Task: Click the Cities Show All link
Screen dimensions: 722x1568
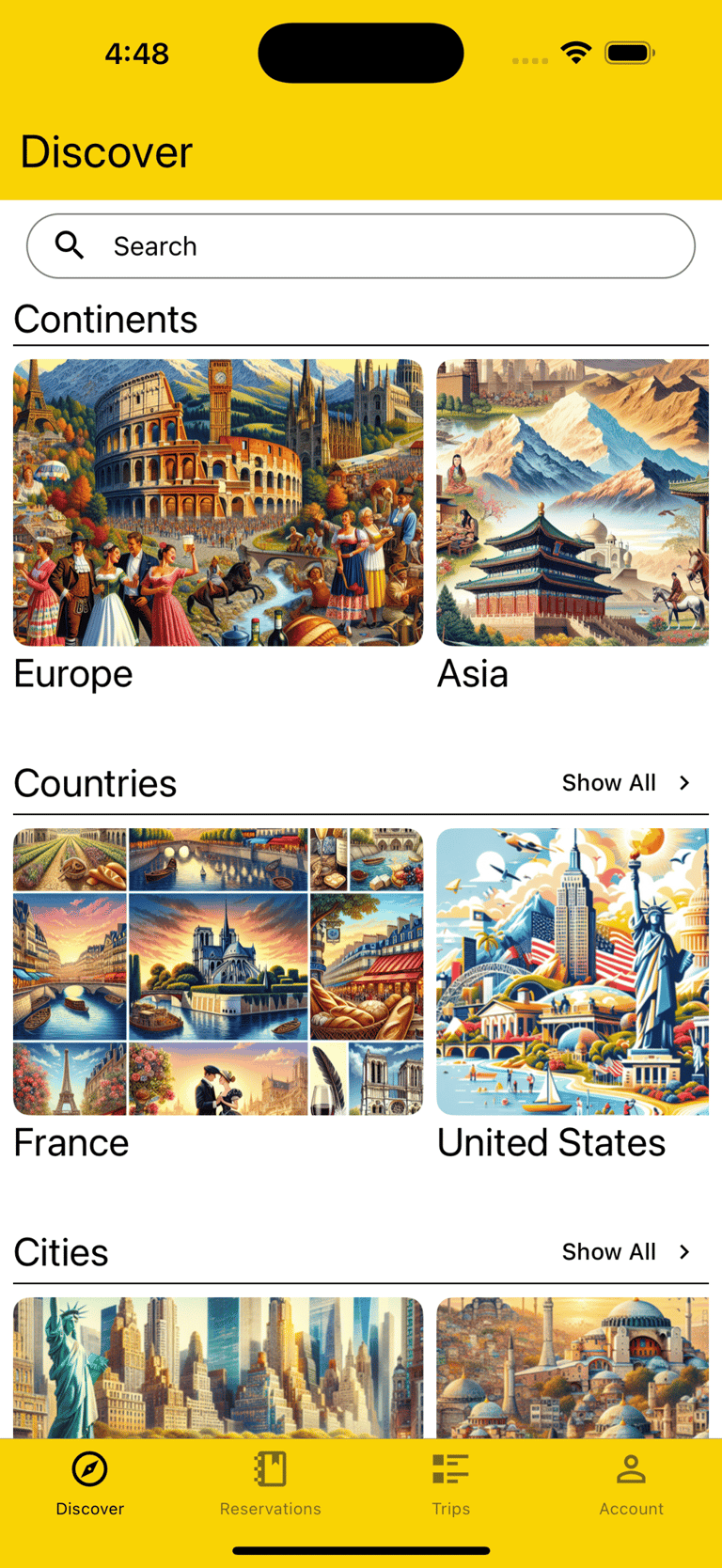Action: (x=609, y=1251)
